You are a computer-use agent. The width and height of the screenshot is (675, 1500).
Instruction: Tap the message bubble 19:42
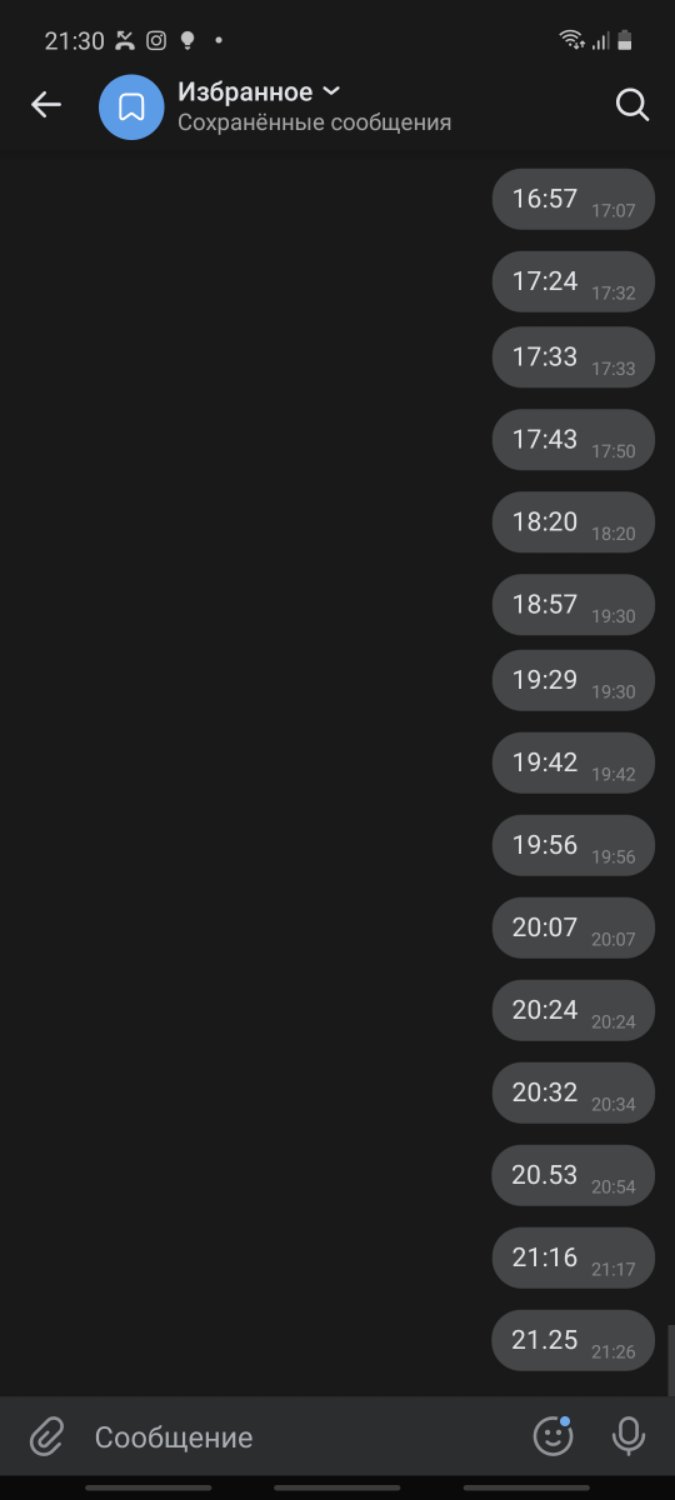point(573,763)
